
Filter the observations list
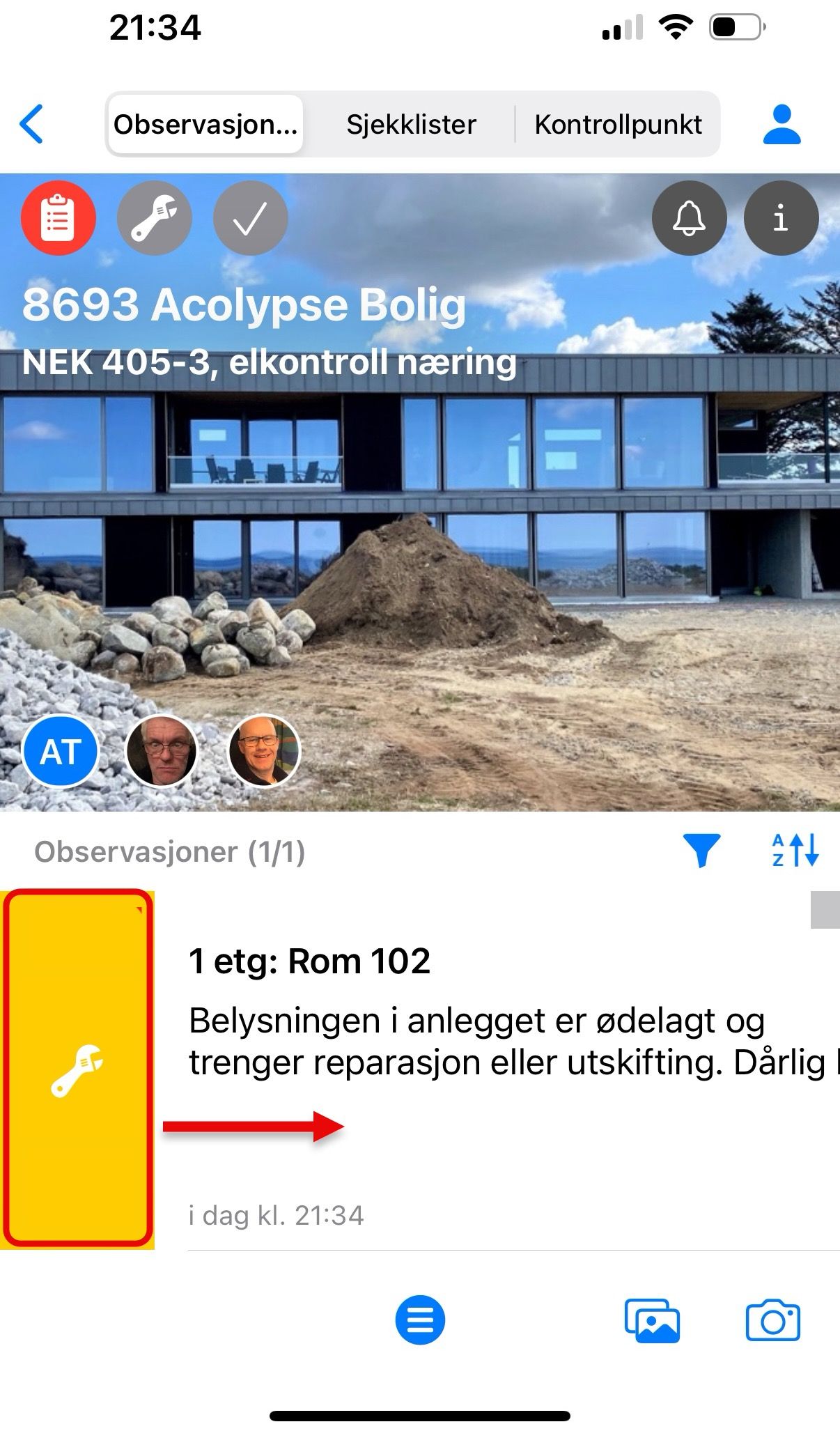pyautogui.click(x=701, y=851)
